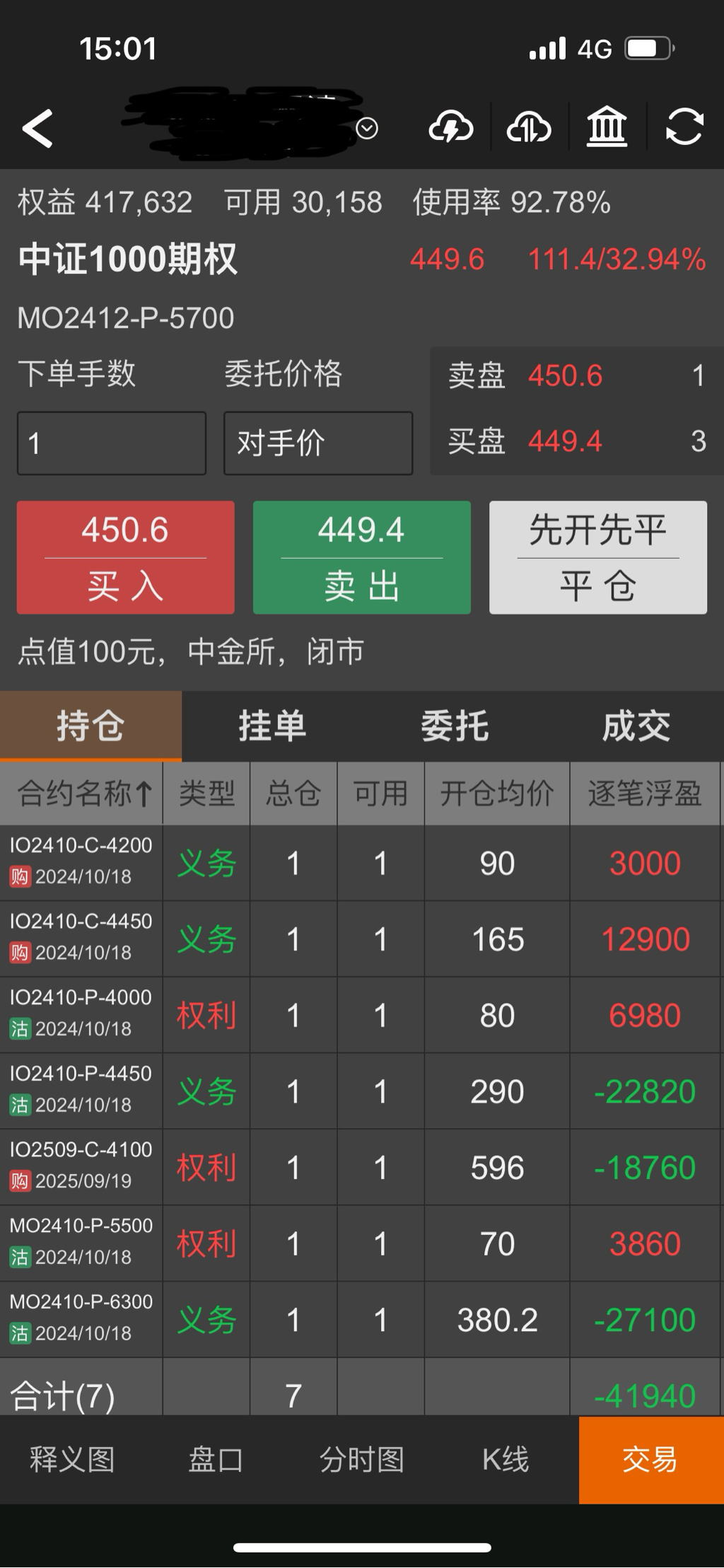The width and height of the screenshot is (724, 1568).
Task: Refresh the account data
Action: click(x=684, y=127)
